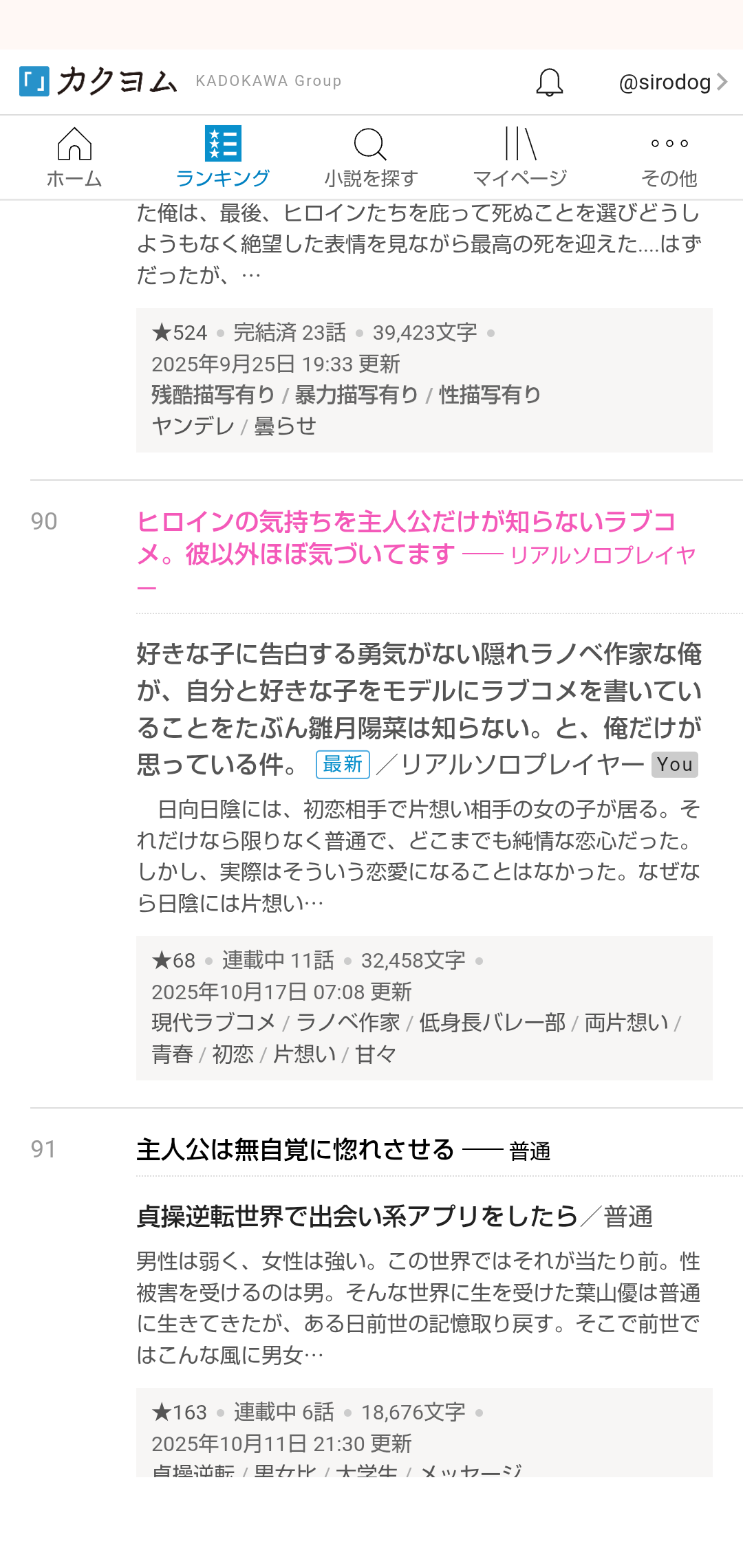Open the 甘々 tag
This screenshot has height=1568, width=743.
click(x=376, y=1054)
